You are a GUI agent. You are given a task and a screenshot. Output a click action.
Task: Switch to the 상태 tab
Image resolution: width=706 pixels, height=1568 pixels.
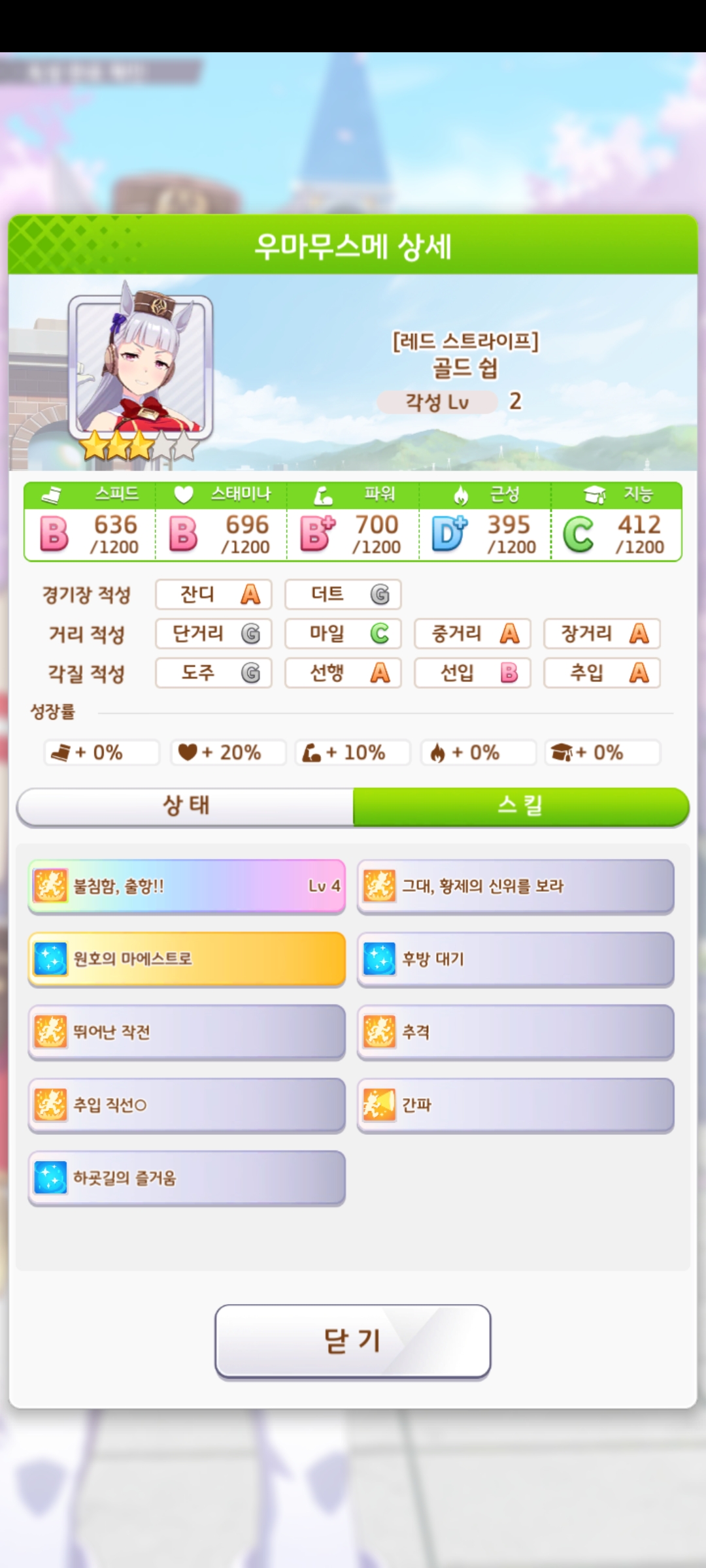click(186, 806)
